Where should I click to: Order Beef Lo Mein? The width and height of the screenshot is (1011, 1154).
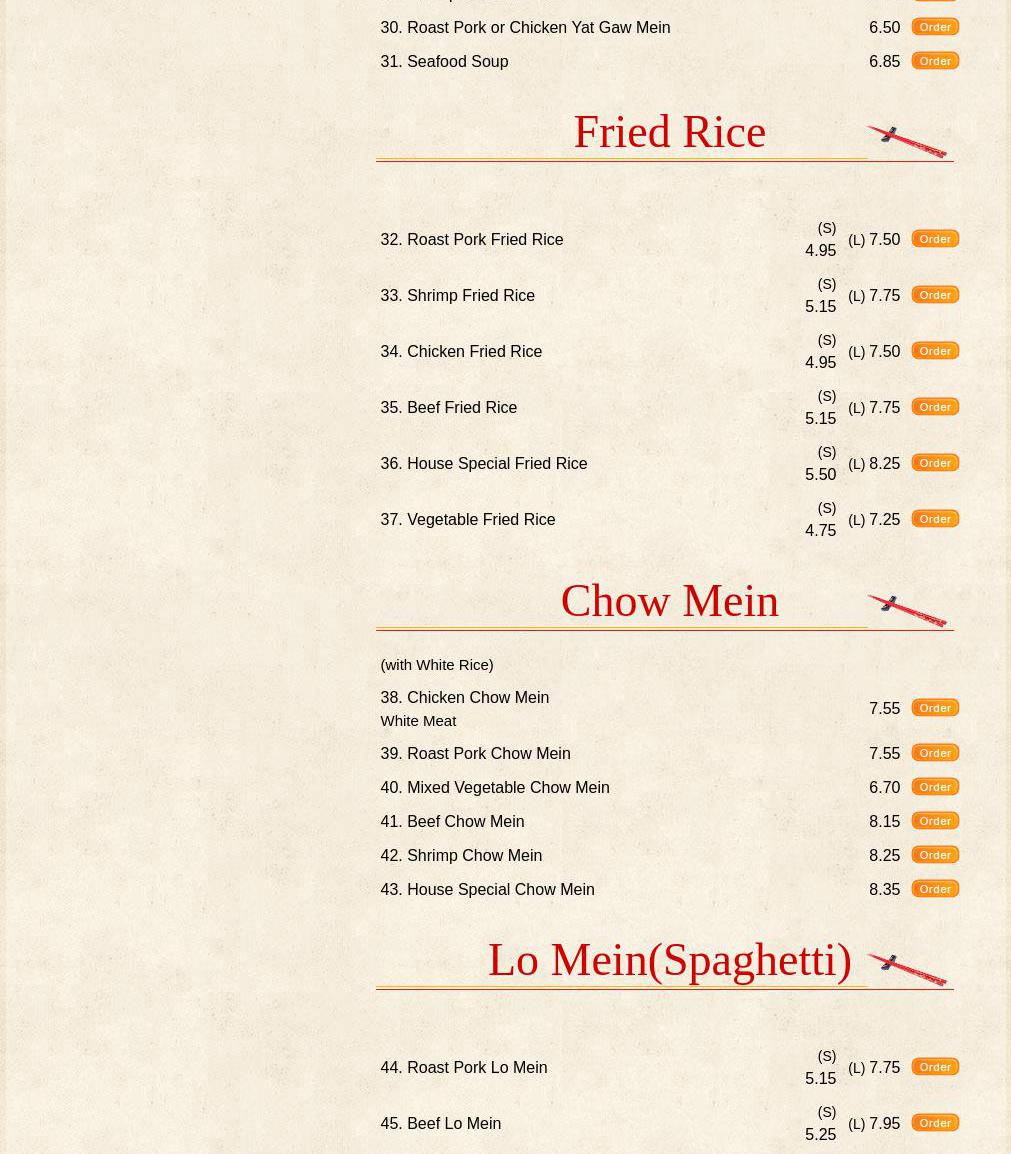point(934,1123)
